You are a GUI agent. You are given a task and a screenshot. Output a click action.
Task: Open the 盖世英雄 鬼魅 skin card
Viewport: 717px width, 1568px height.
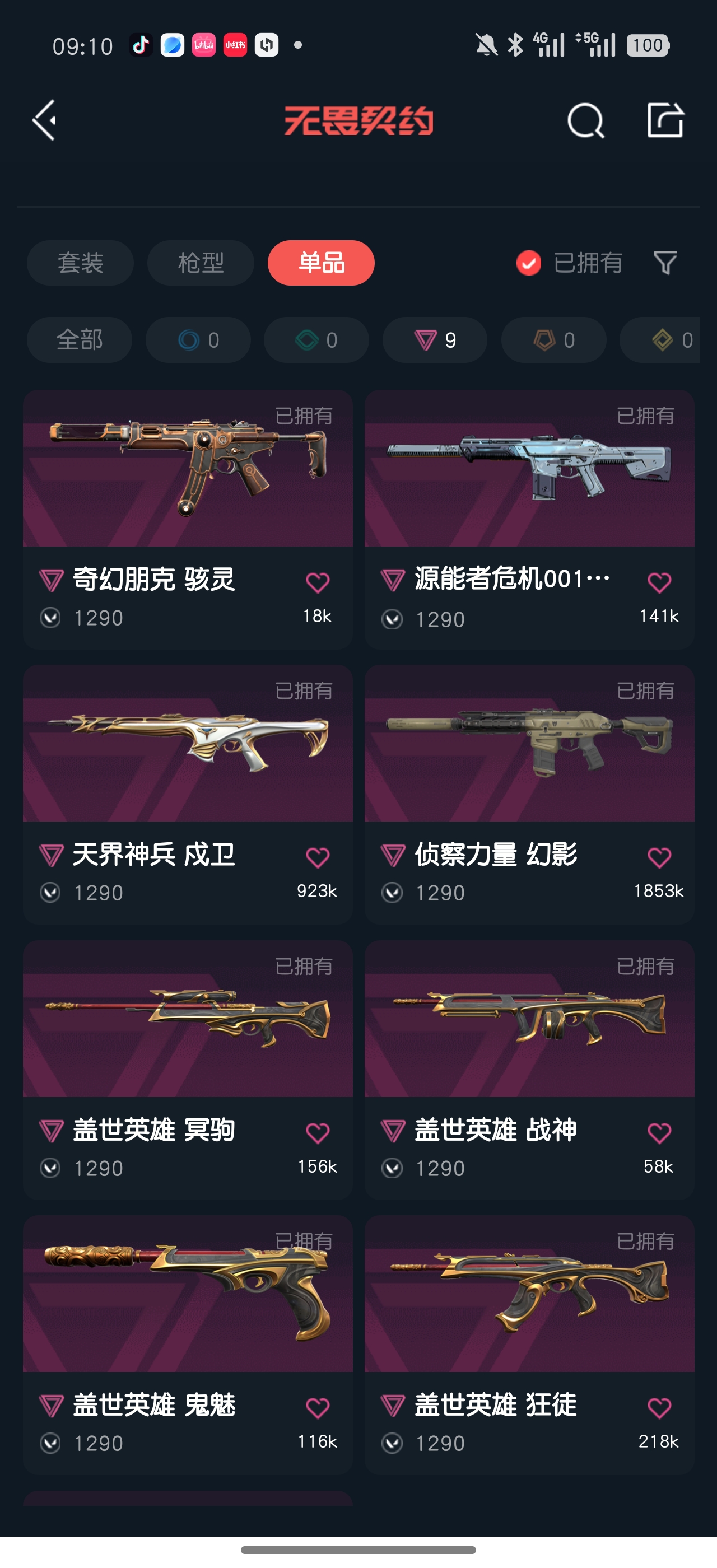pos(188,1294)
